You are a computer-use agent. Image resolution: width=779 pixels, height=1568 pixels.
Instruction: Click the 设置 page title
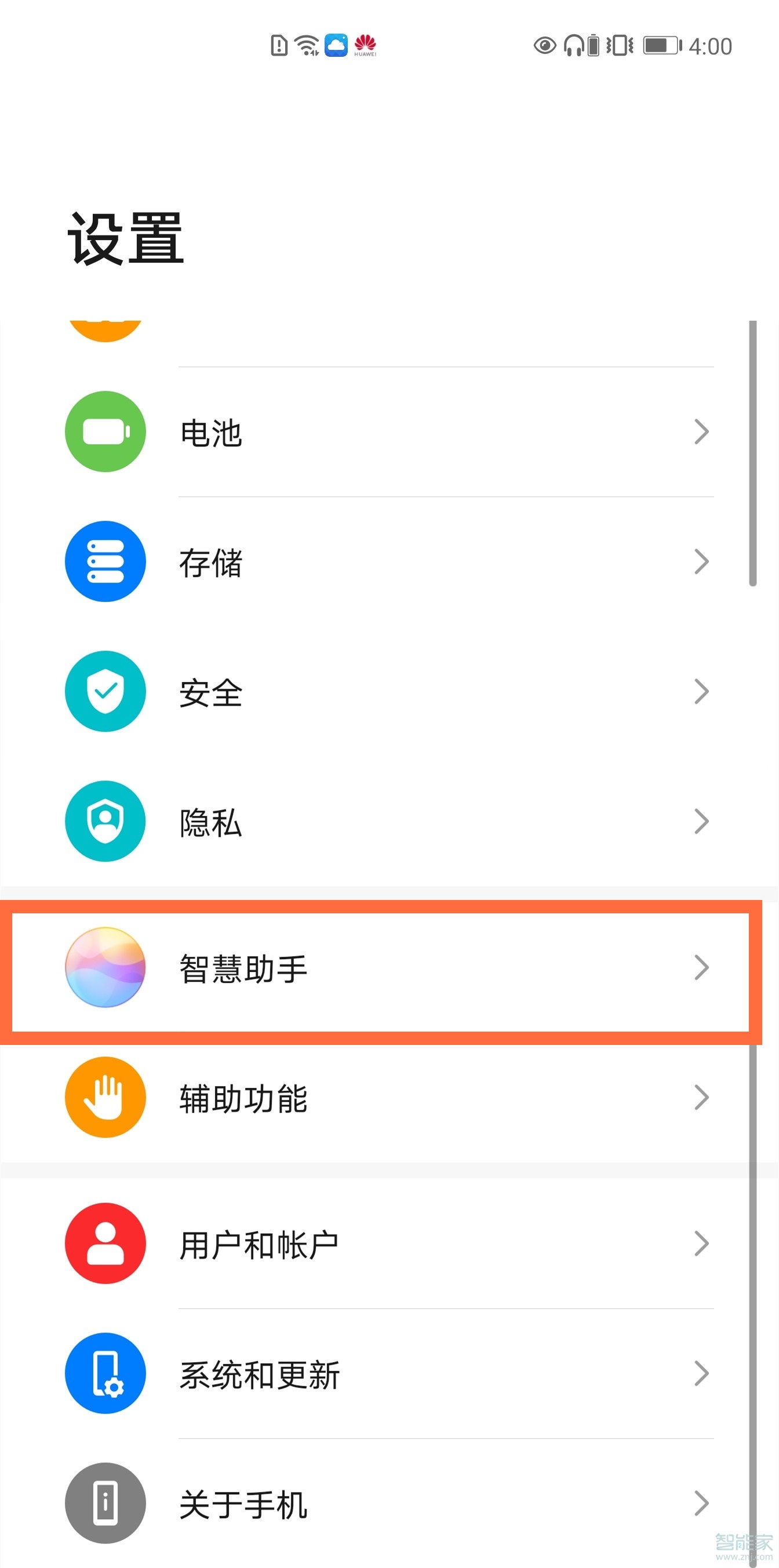pos(124,238)
